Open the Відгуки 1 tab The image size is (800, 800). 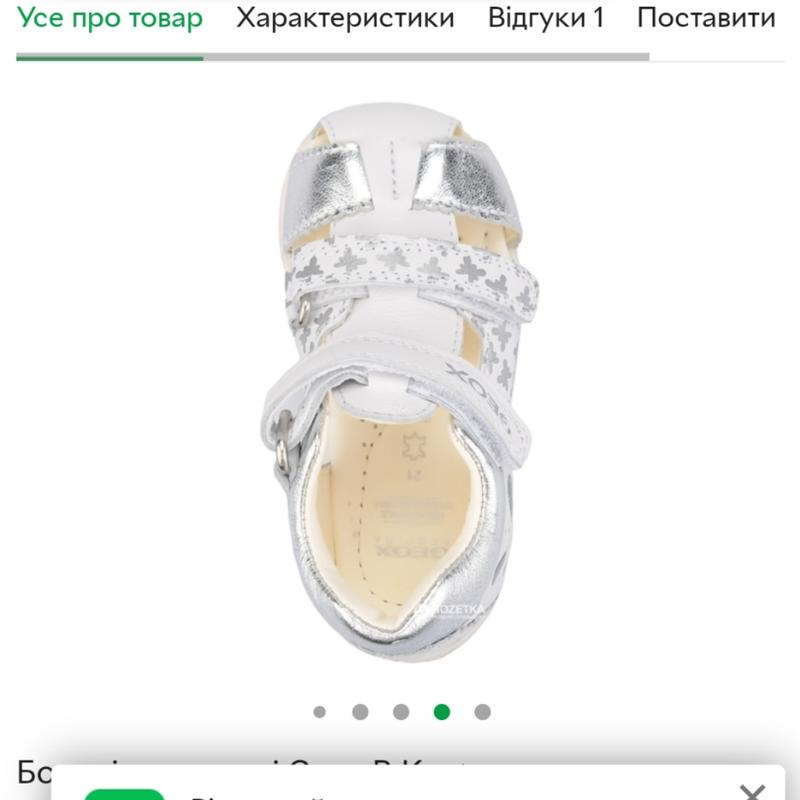coord(546,18)
